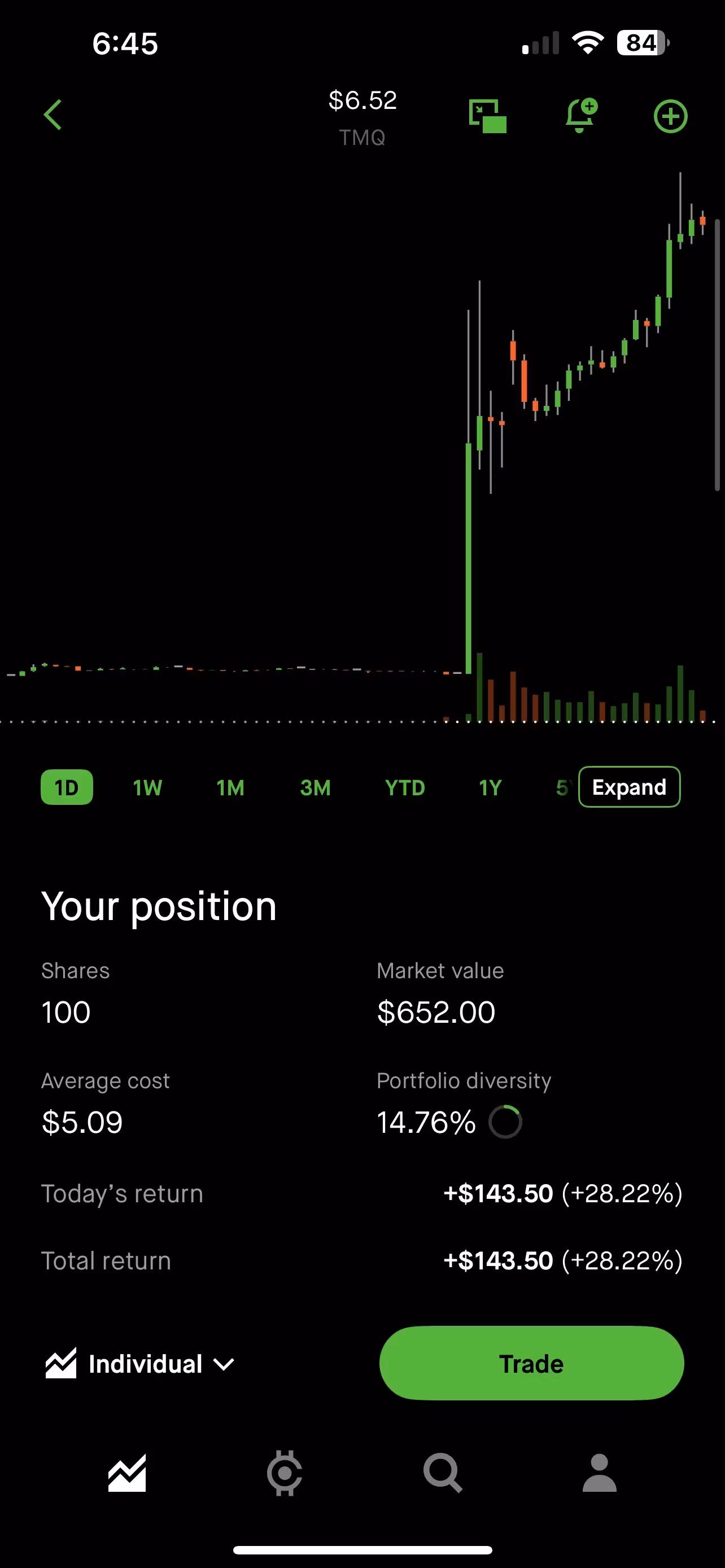Go to the account profile tab
This screenshot has height=1568, width=725.
600,1473
